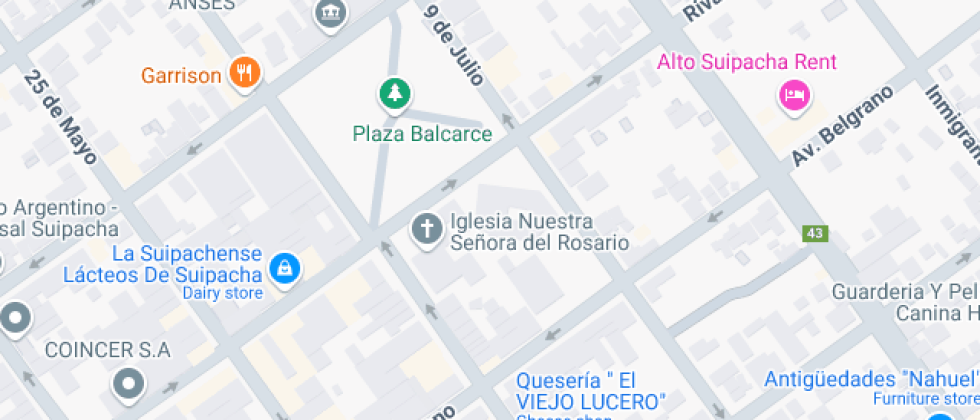Tap the ANSES government building pin
This screenshot has width=980, height=420.
coord(329,14)
